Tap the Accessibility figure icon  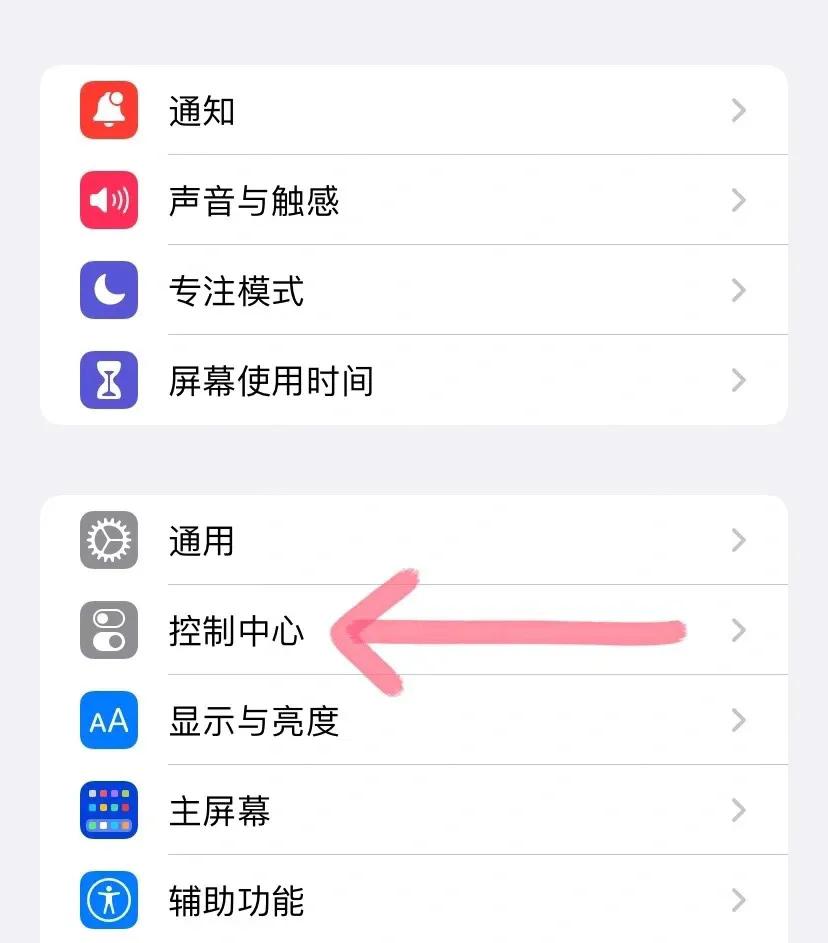point(108,900)
